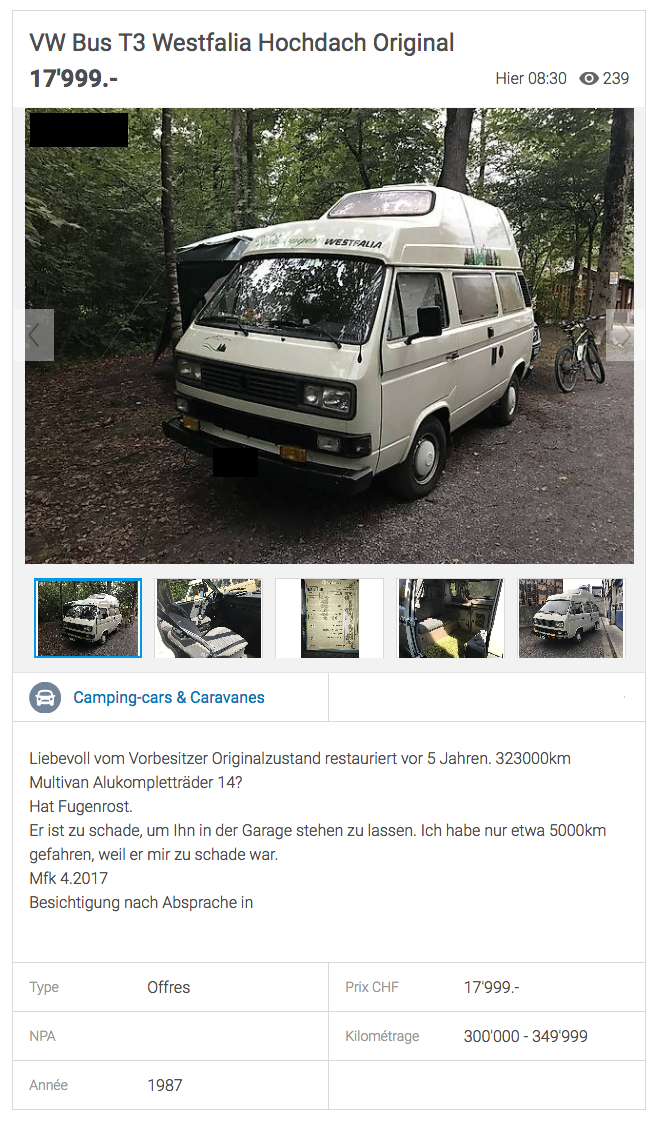Image resolution: width=654 pixels, height=1122 pixels.
Task: Show the previous photo with left arrow
Action: (x=39, y=335)
